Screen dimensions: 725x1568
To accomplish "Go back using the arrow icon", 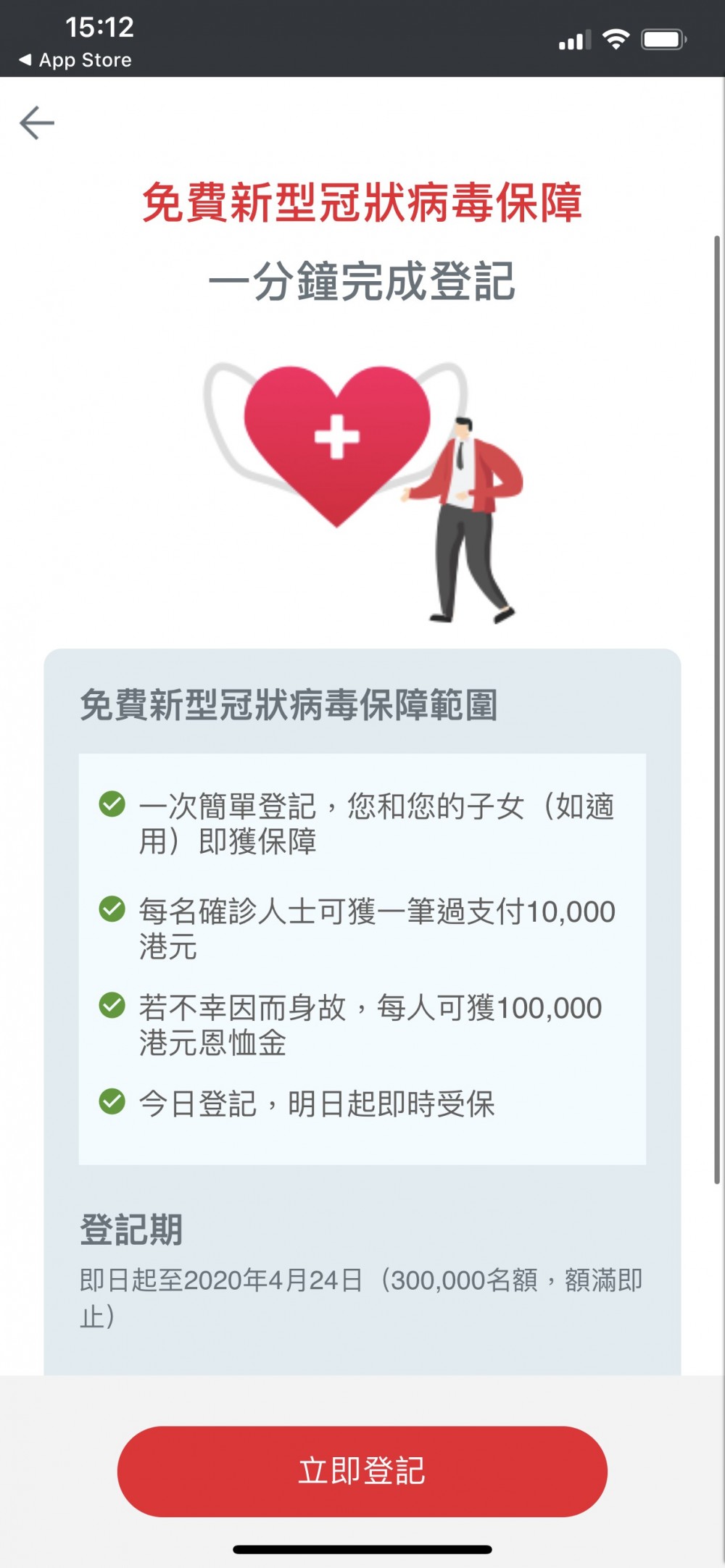I will [x=37, y=122].
